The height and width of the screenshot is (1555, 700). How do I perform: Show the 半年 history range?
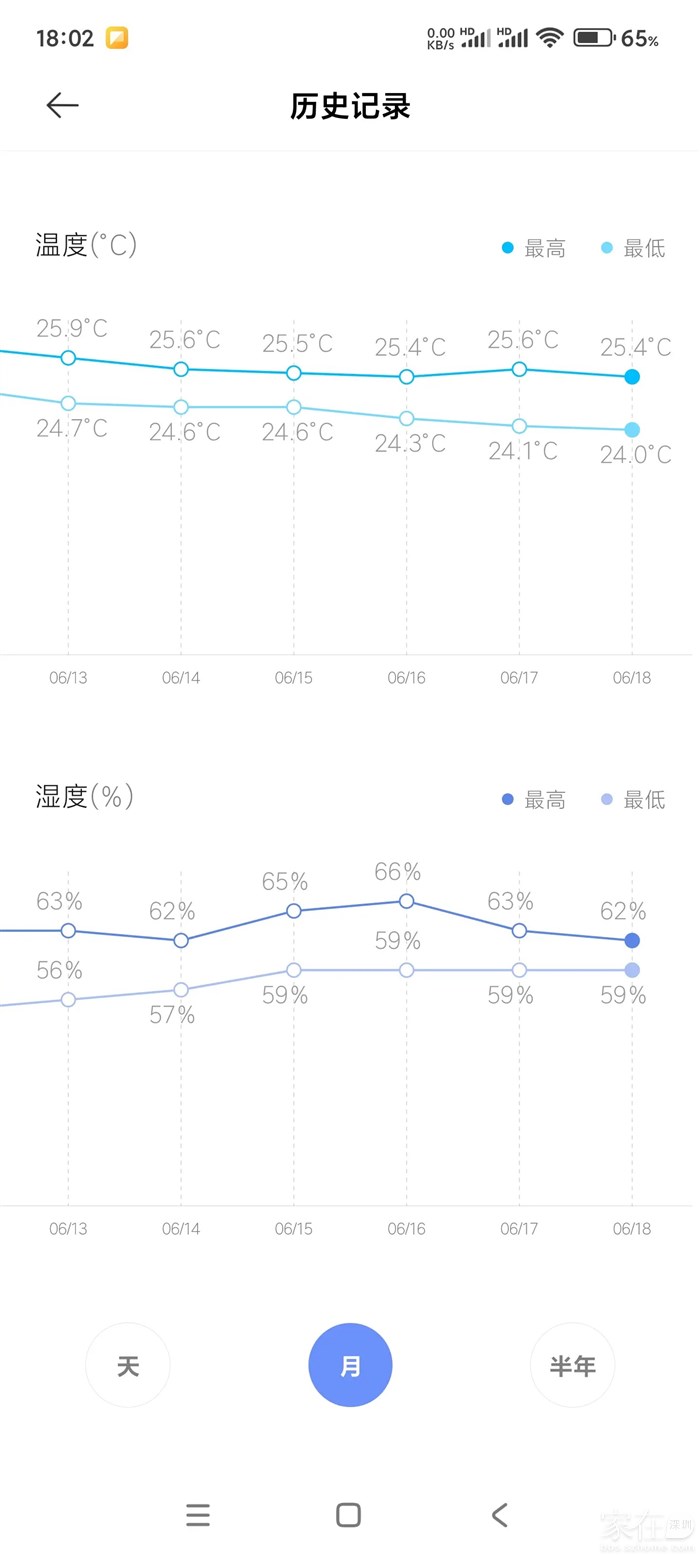pyautogui.click(x=572, y=1366)
